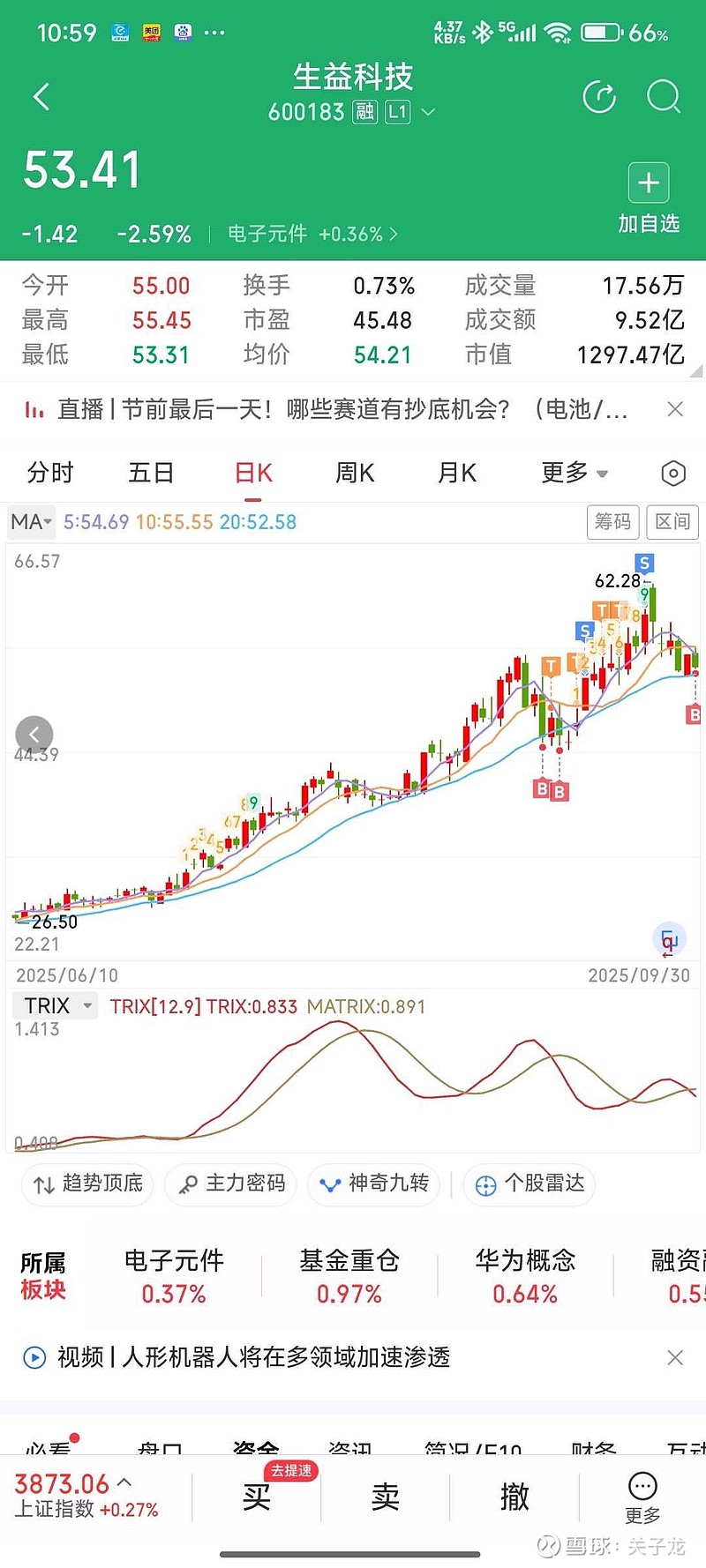The height and width of the screenshot is (1568, 706).
Task: Switch to the 分时 chart tab
Action: click(50, 474)
